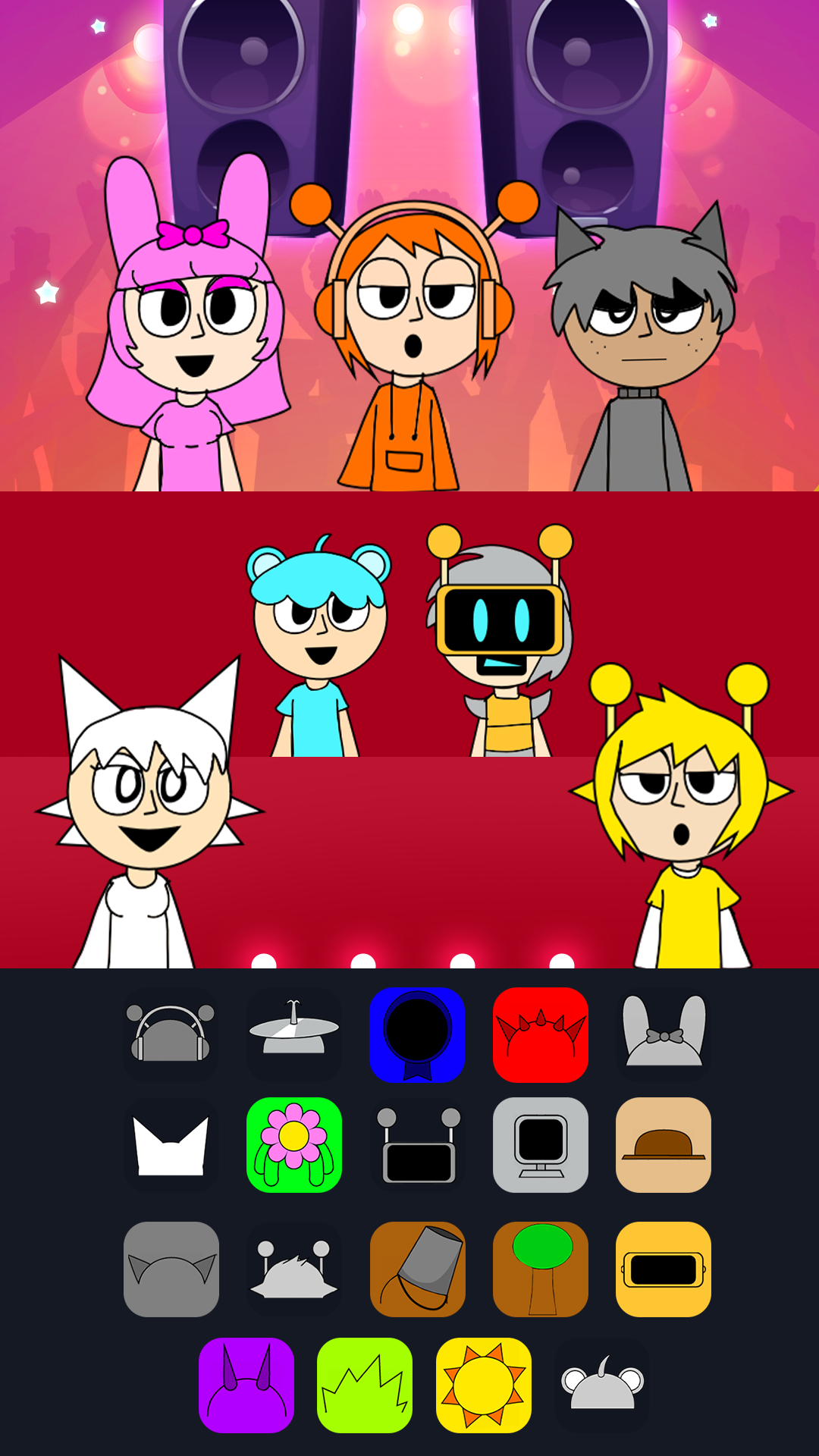This screenshot has width=819, height=1456.
Task: Pick the red spiky crown icon
Action: click(x=540, y=1034)
